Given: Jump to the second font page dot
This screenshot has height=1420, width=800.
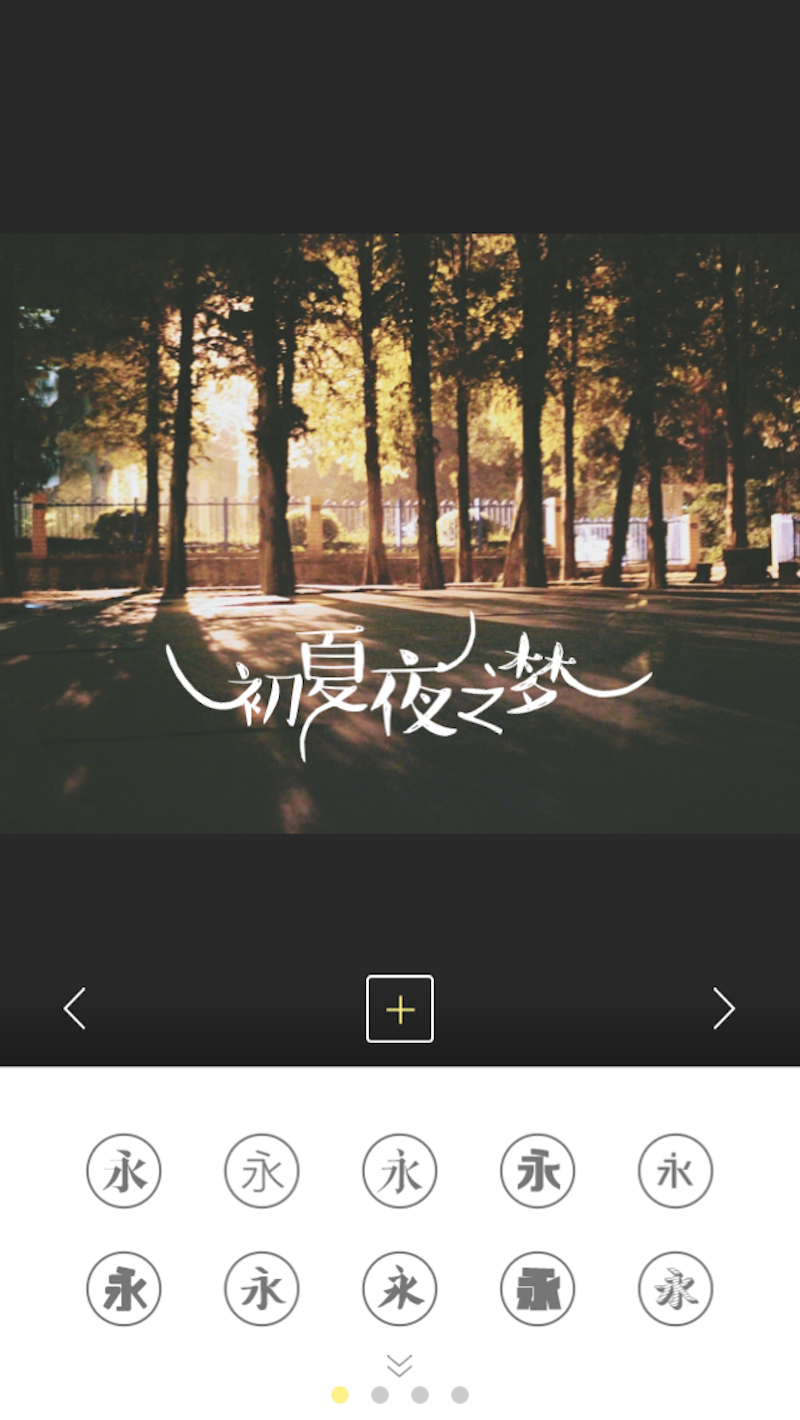Looking at the screenshot, I should (x=380, y=1395).
